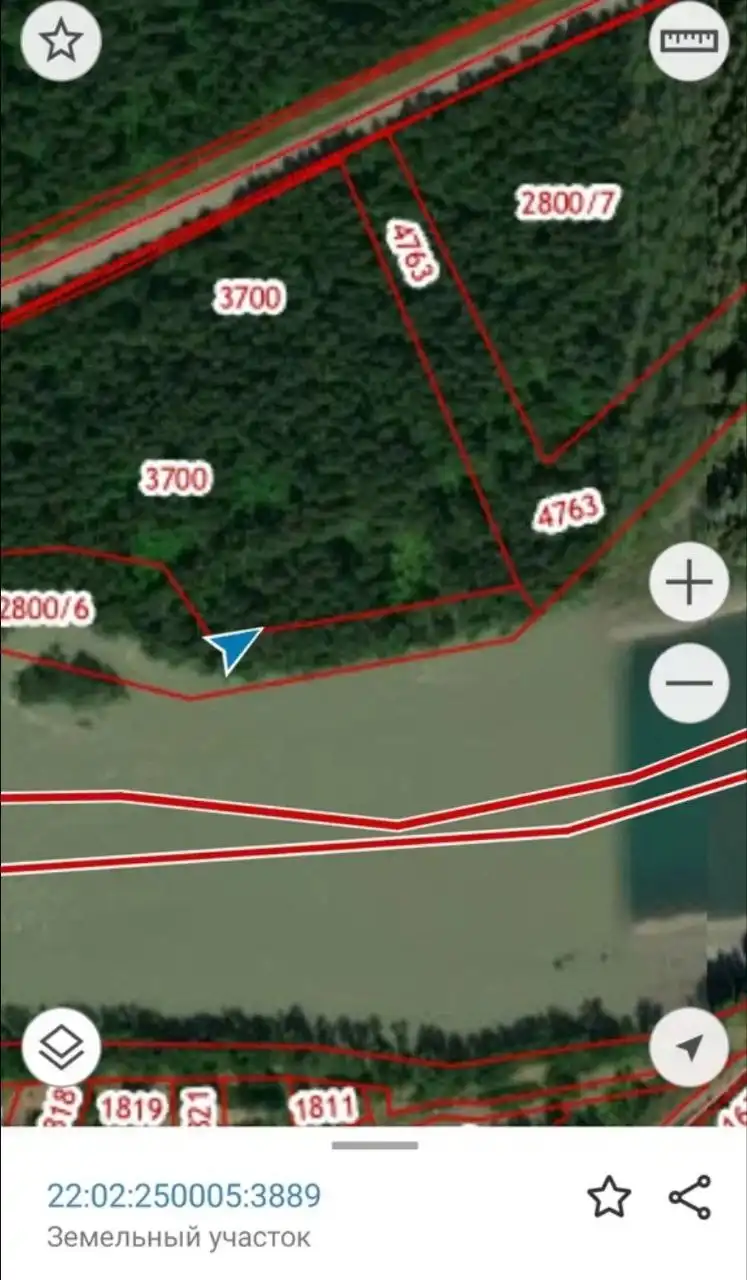Image resolution: width=747 pixels, height=1280 pixels.
Task: Zoom out of the map
Action: point(688,684)
